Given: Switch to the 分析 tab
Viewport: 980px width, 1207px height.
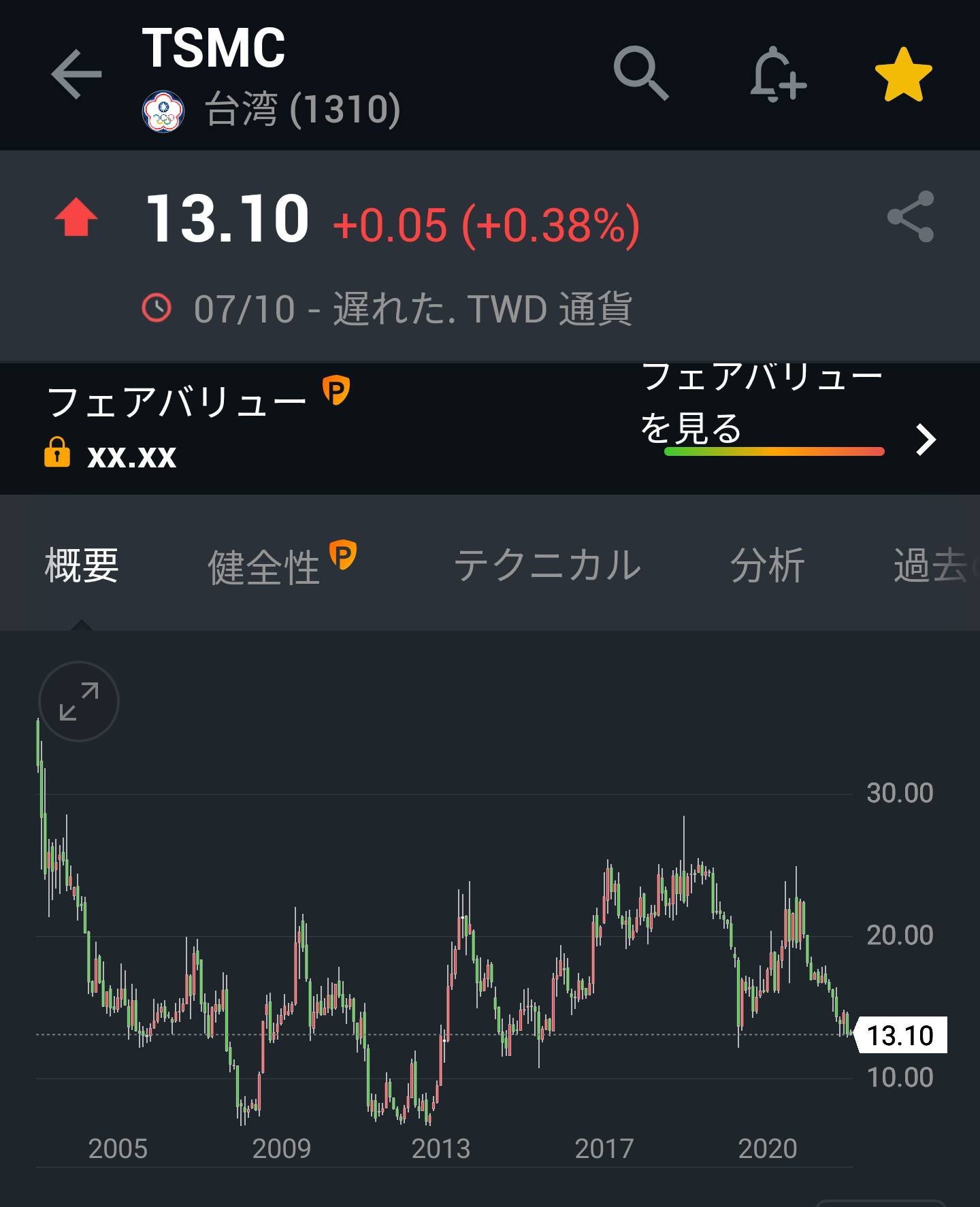Looking at the screenshot, I should 767,566.
